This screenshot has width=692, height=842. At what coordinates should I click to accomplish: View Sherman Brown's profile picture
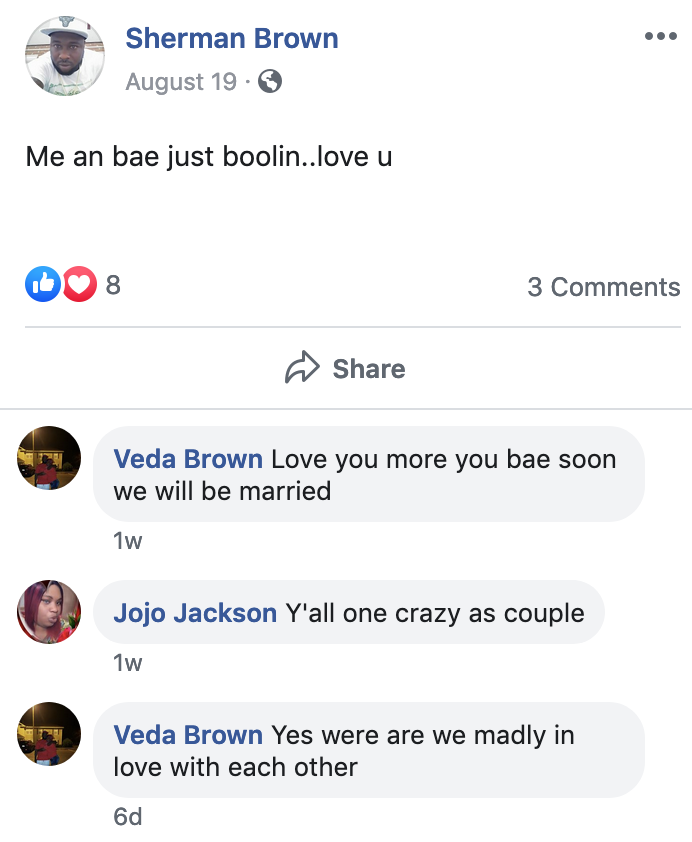(64, 56)
